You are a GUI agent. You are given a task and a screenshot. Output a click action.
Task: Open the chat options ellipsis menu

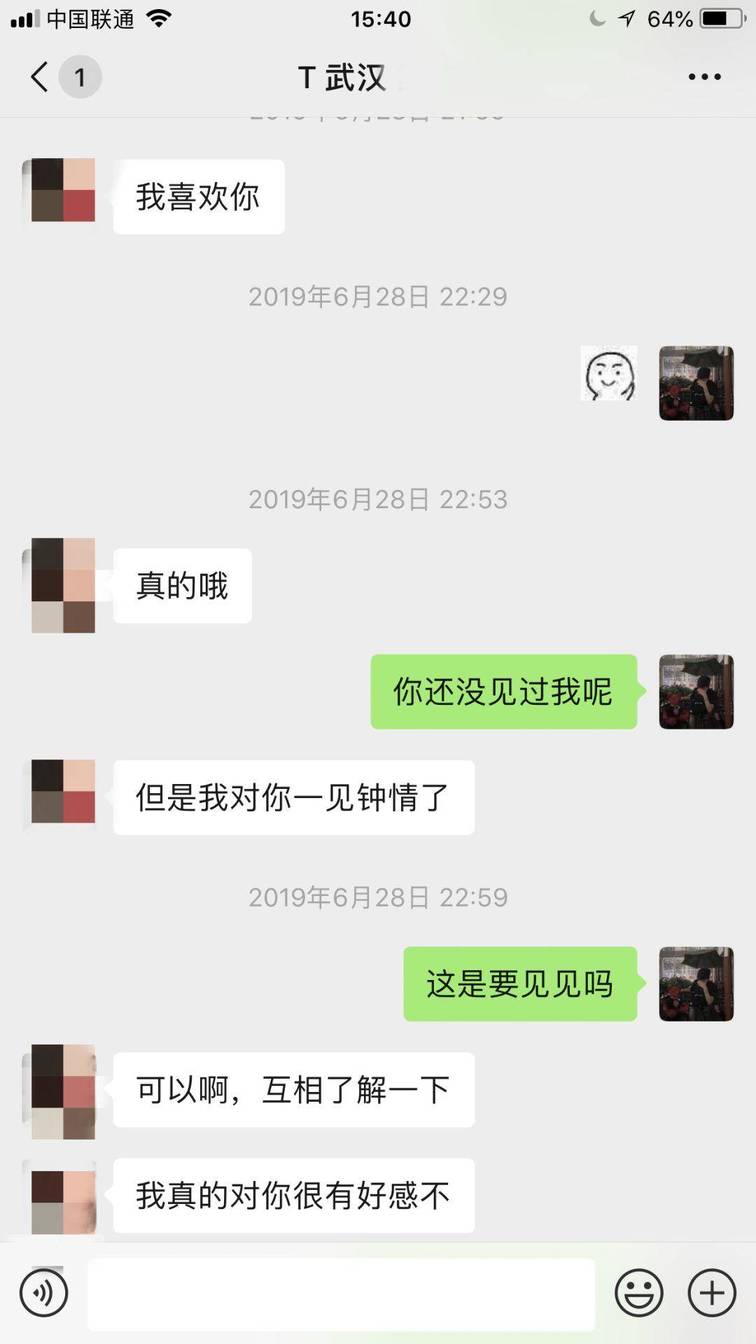705,76
